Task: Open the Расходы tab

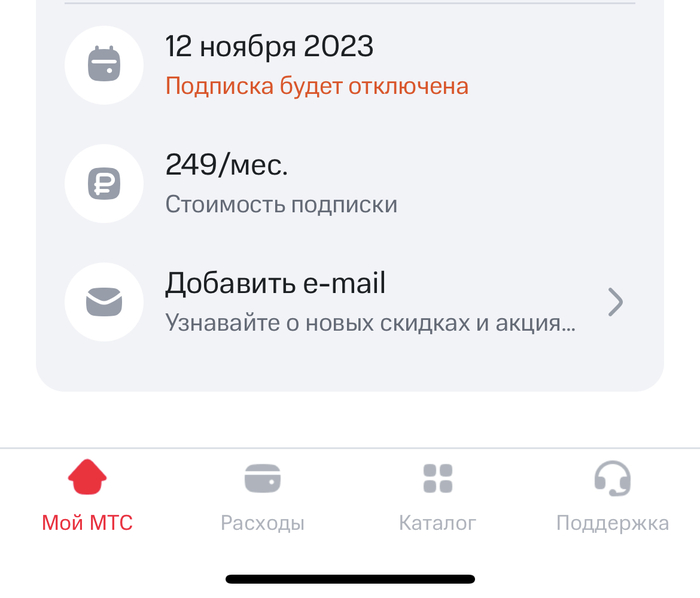Action: coord(262,497)
